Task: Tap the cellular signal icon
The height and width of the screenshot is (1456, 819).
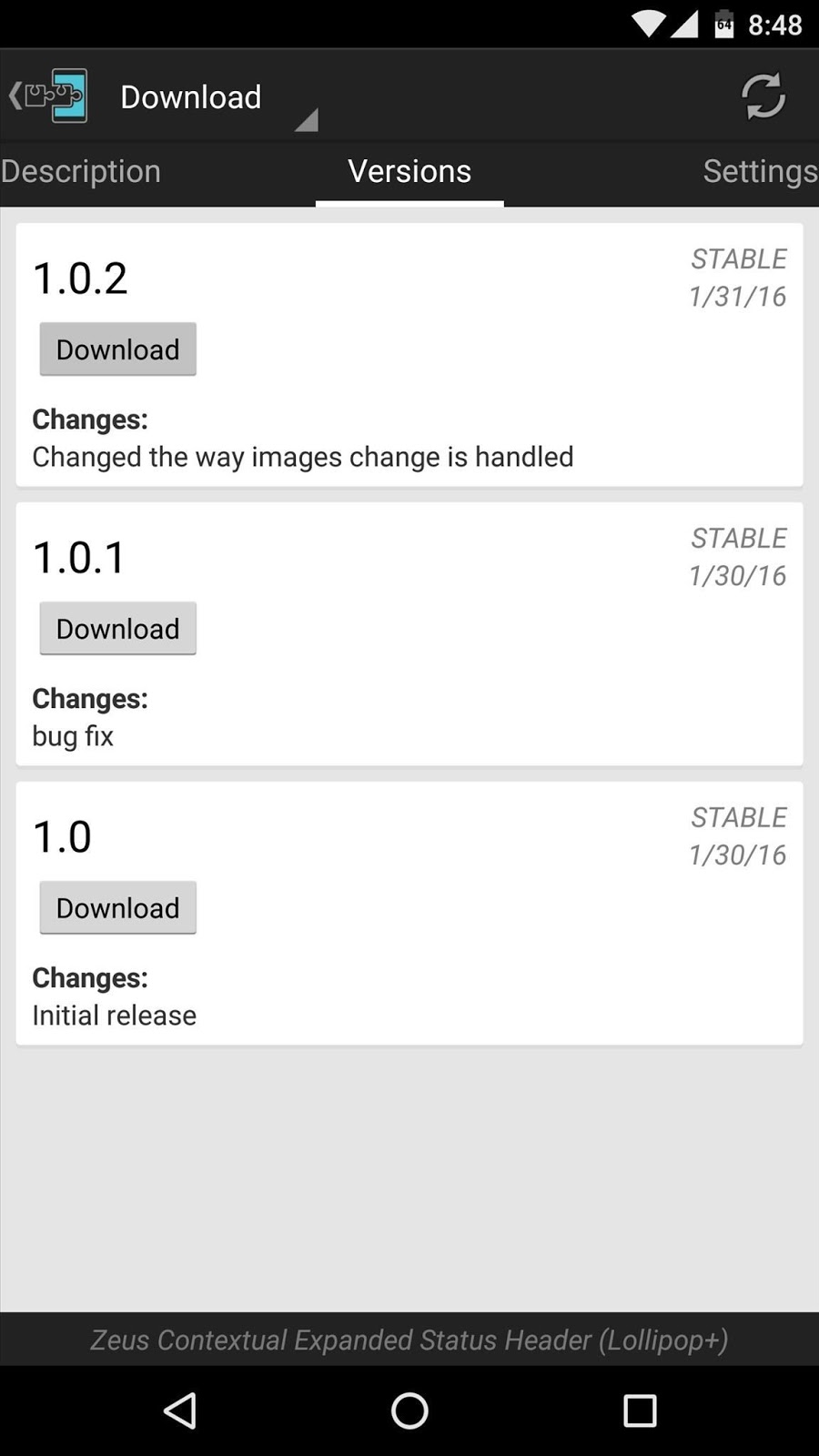Action: (x=685, y=25)
